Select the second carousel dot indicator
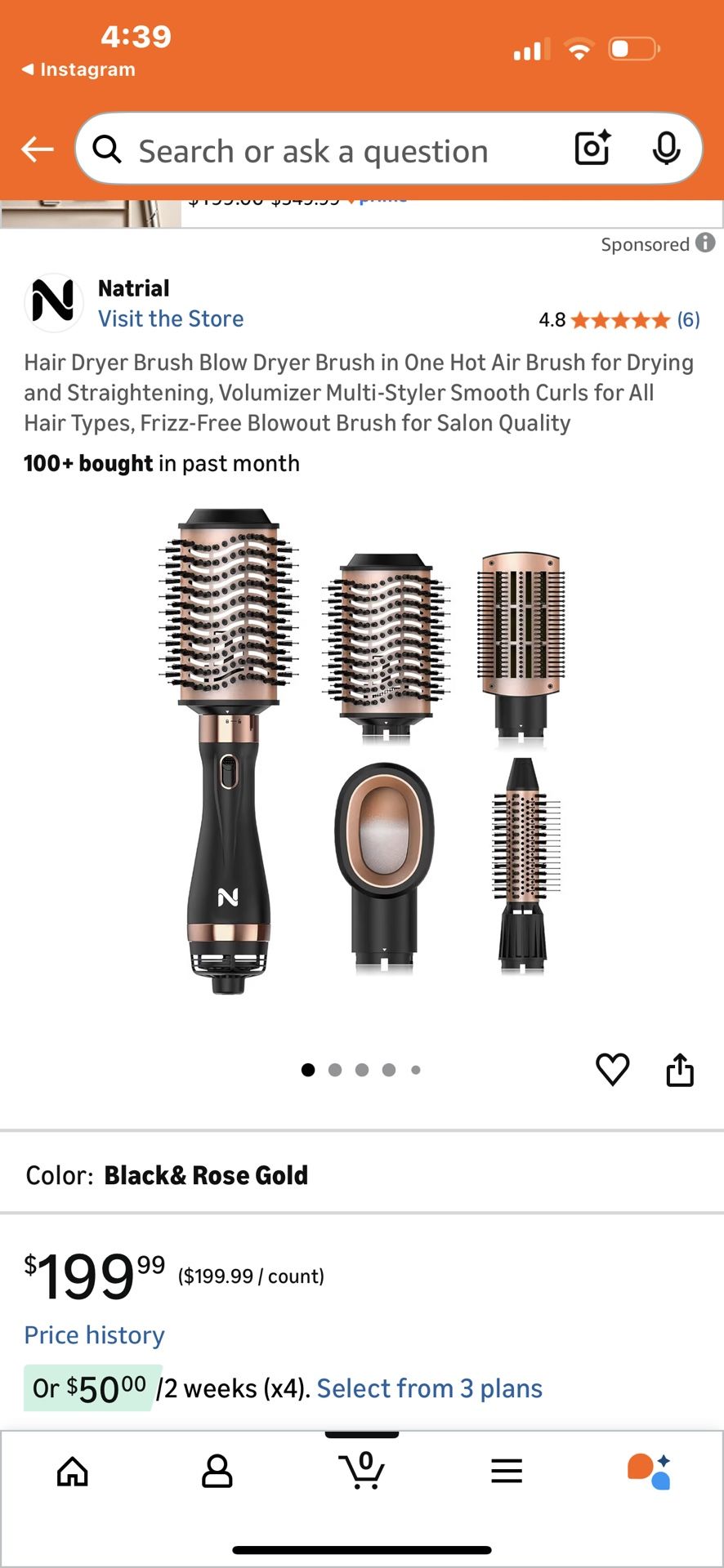Image resolution: width=724 pixels, height=1568 pixels. tap(335, 1070)
